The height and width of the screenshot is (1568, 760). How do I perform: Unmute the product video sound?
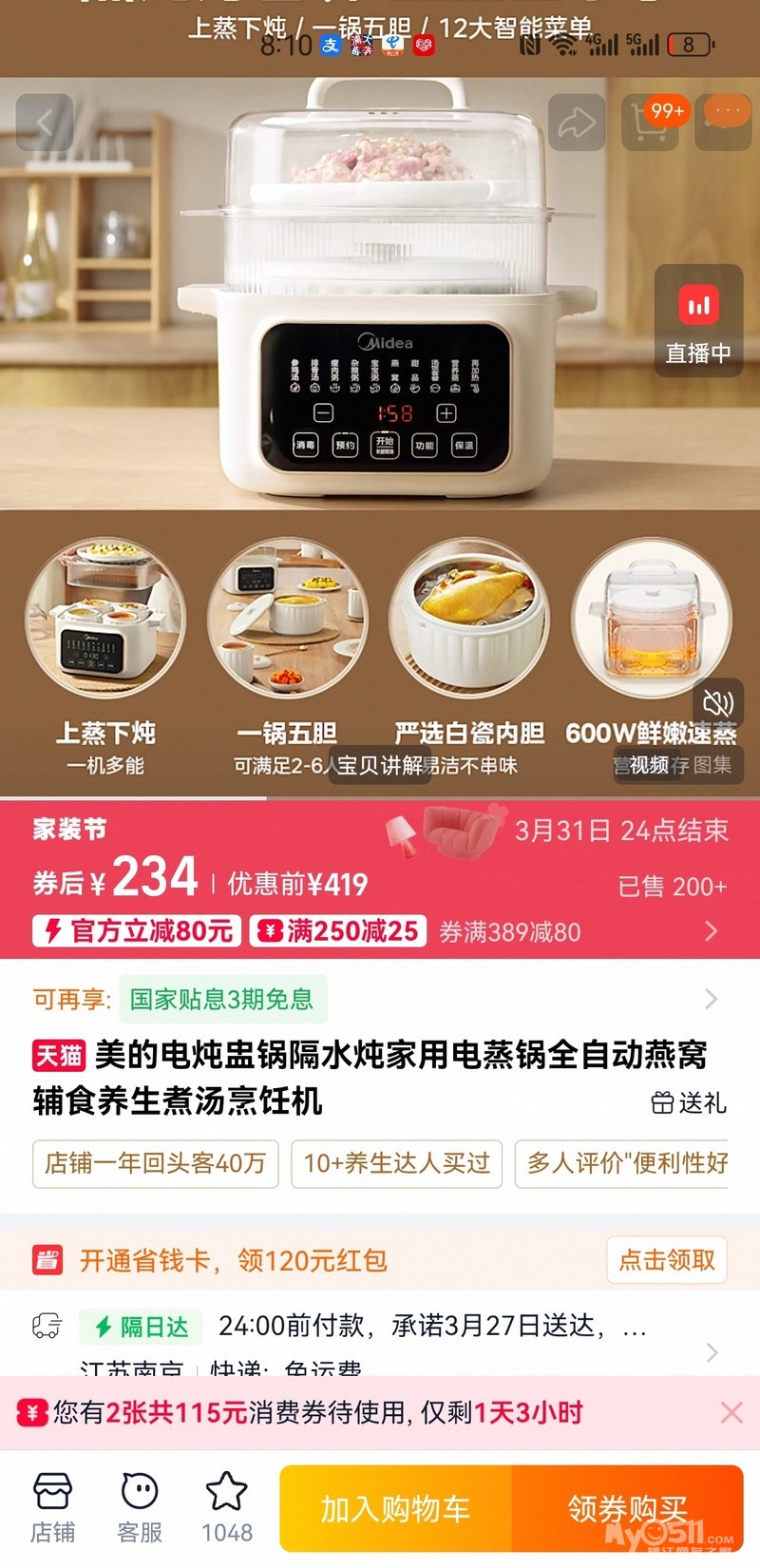click(717, 703)
